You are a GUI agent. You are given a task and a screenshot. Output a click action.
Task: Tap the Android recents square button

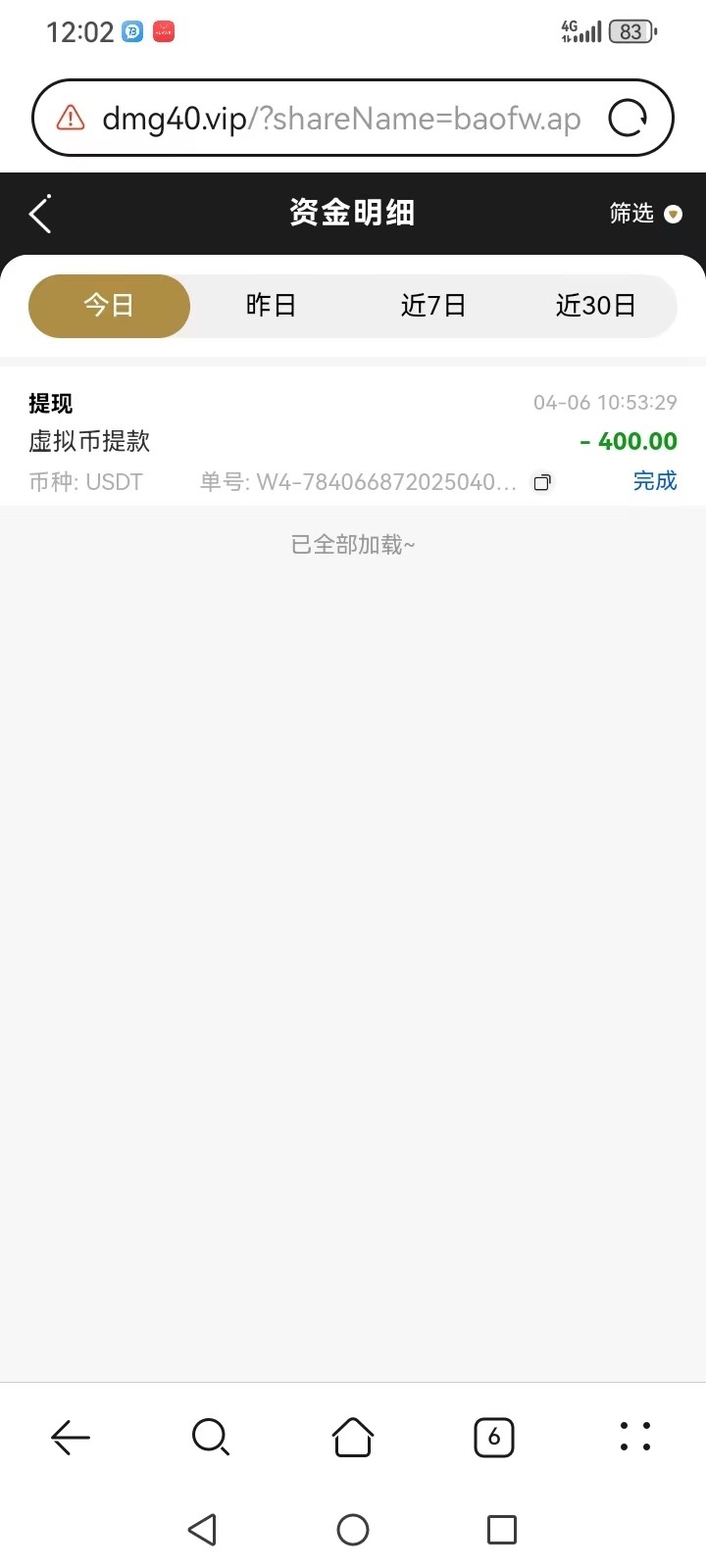tap(502, 1528)
